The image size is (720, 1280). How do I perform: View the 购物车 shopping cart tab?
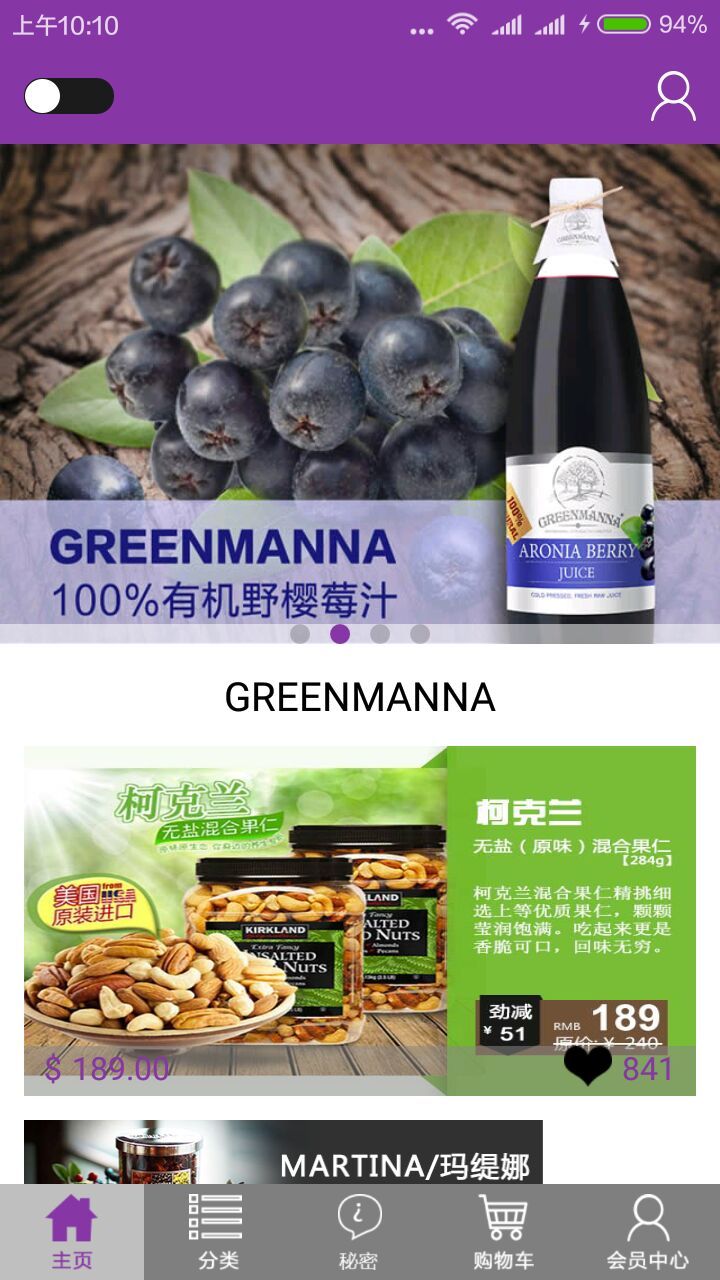(x=504, y=1232)
